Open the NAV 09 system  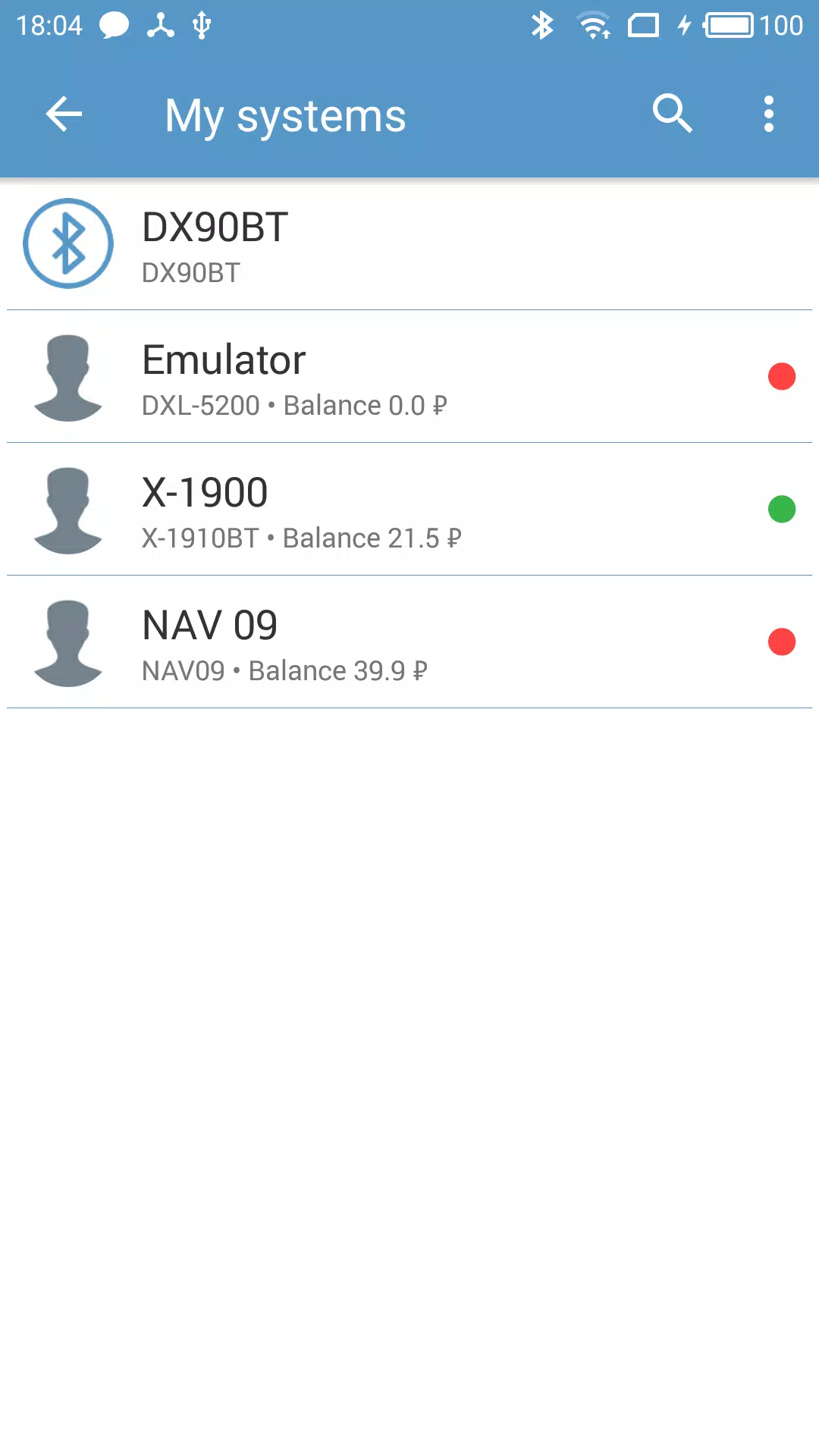[409, 642]
